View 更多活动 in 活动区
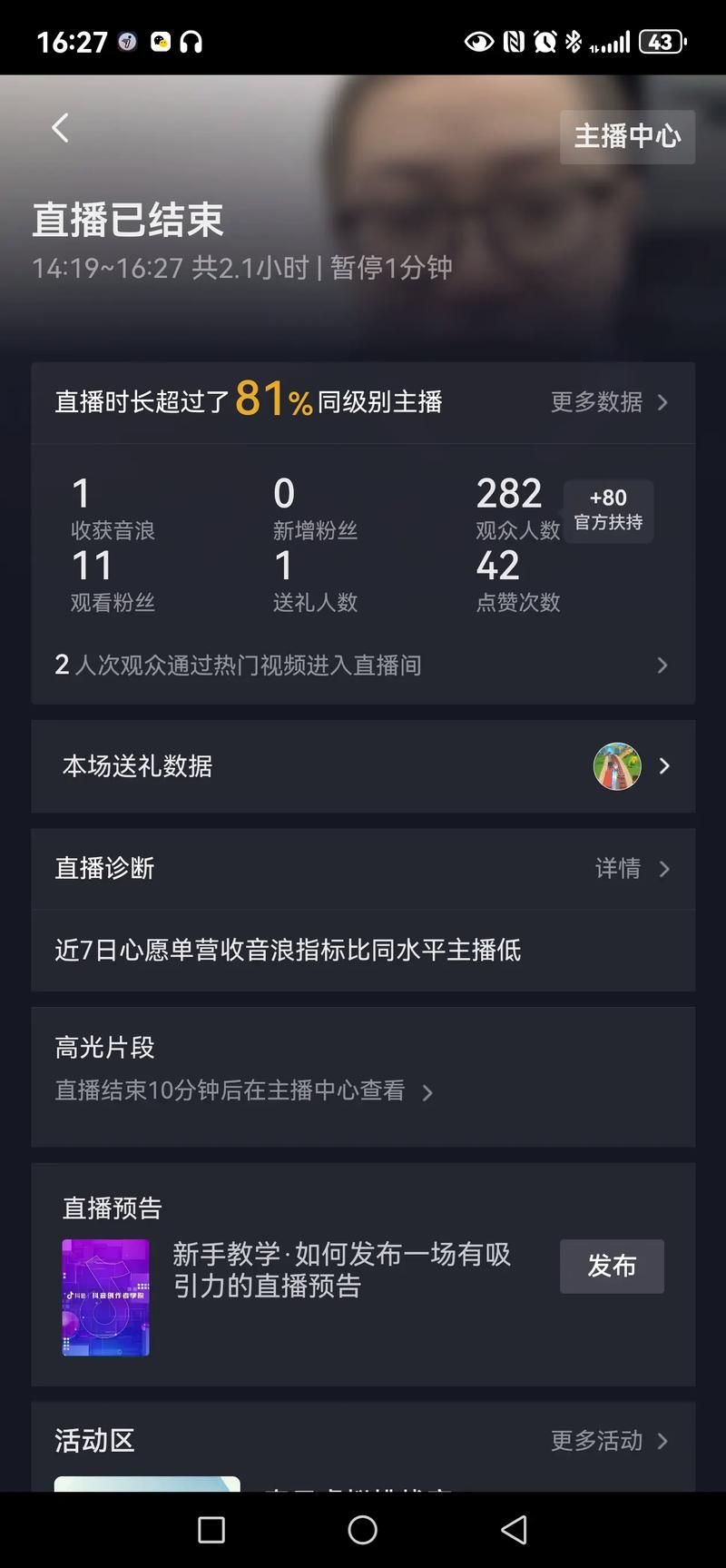 pyautogui.click(x=609, y=1441)
